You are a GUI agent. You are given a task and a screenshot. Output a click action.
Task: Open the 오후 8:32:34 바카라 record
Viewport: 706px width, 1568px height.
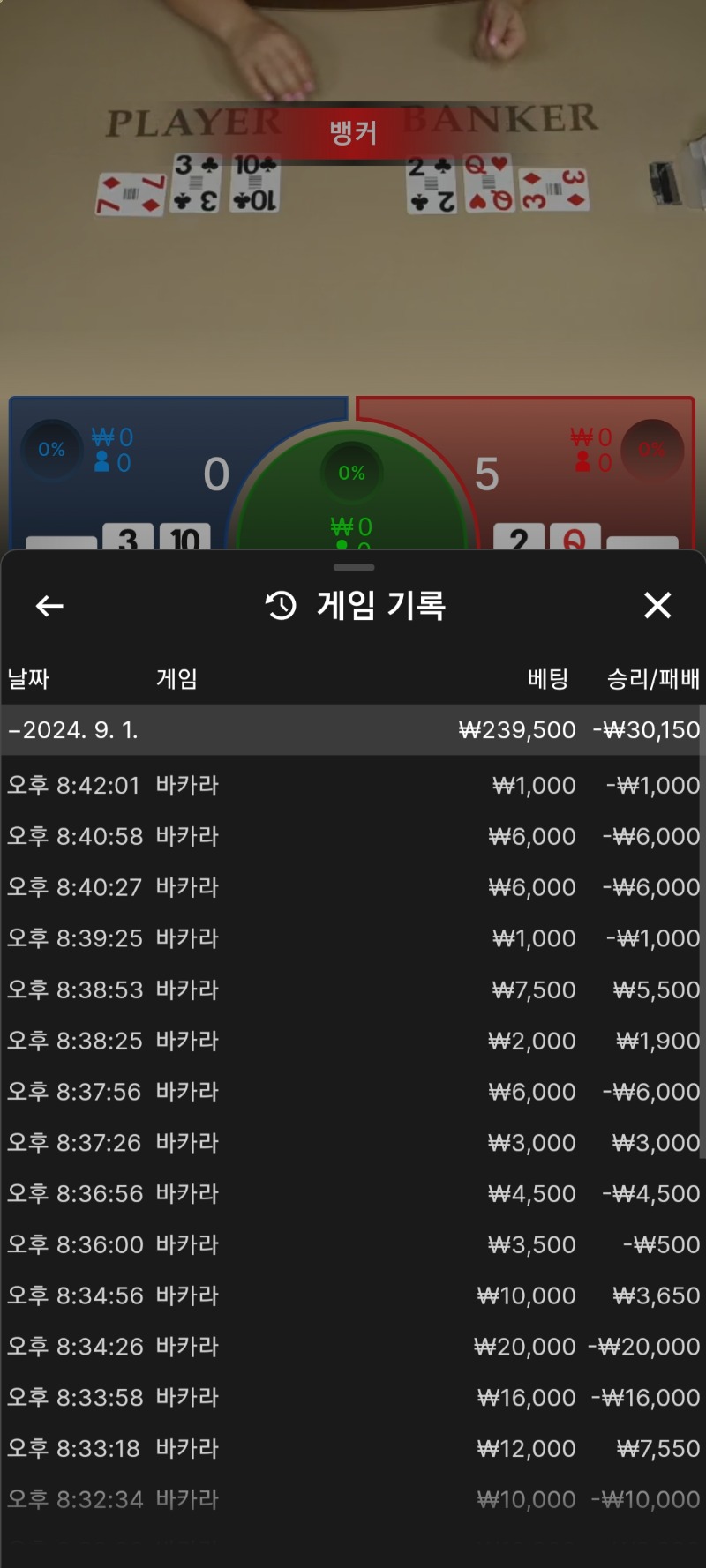[353, 1499]
